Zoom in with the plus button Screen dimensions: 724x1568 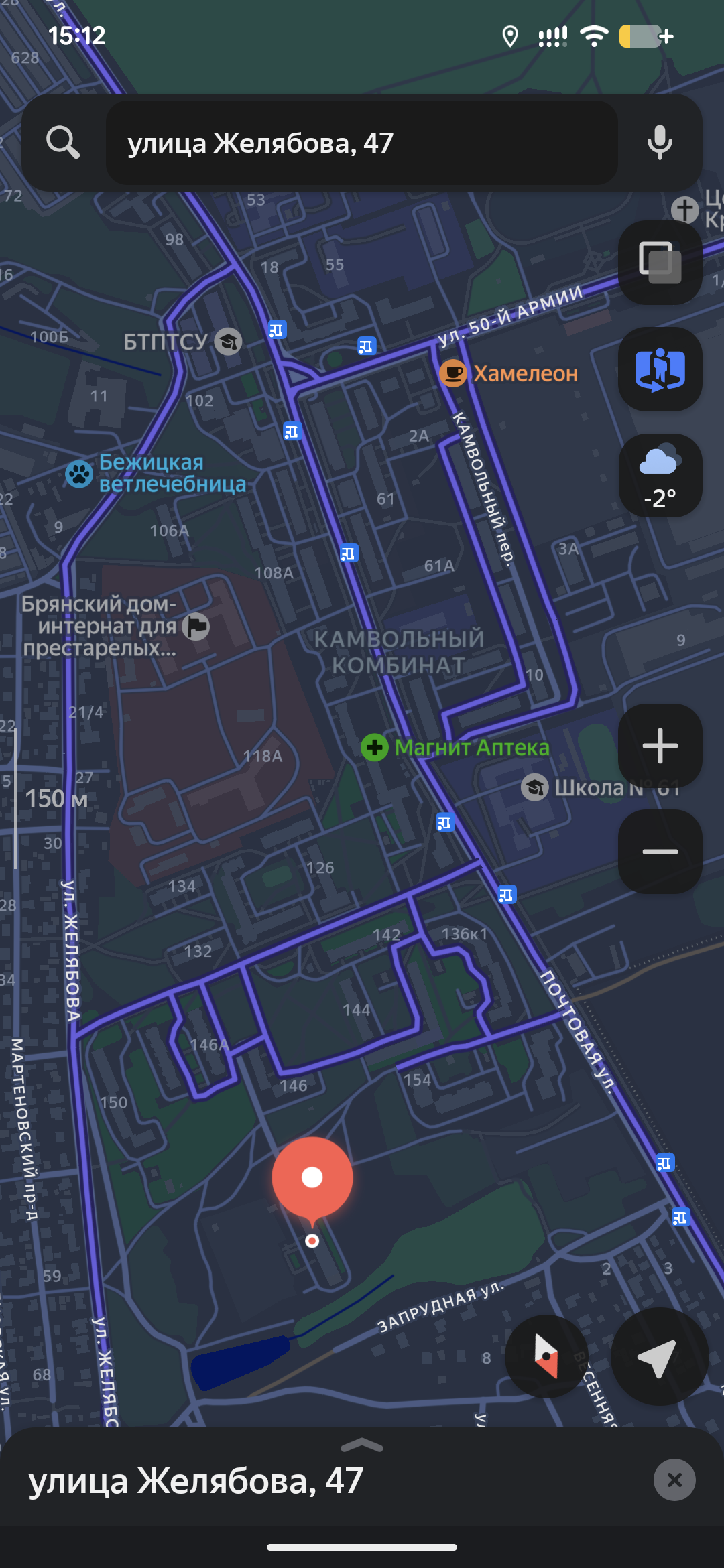tap(660, 745)
